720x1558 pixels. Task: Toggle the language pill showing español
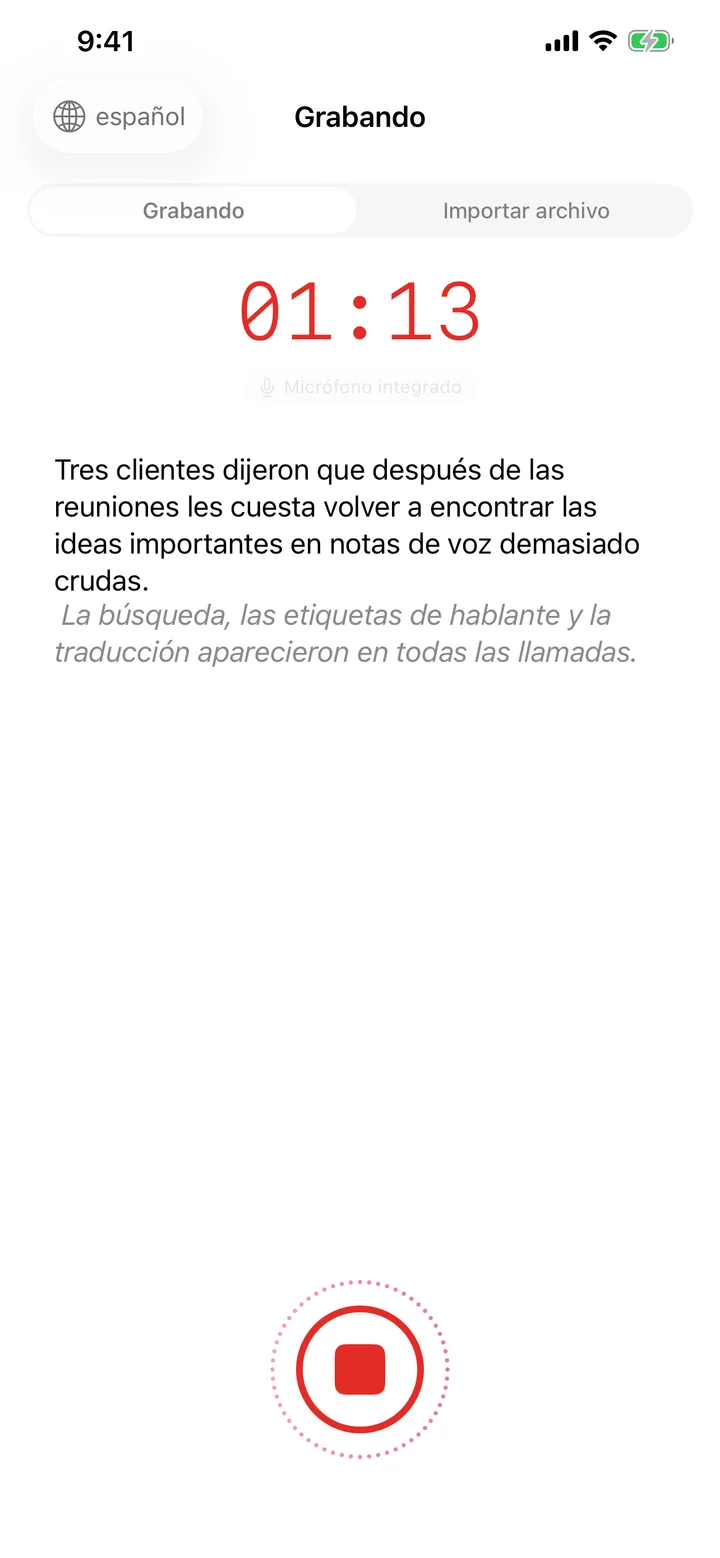(x=117, y=116)
